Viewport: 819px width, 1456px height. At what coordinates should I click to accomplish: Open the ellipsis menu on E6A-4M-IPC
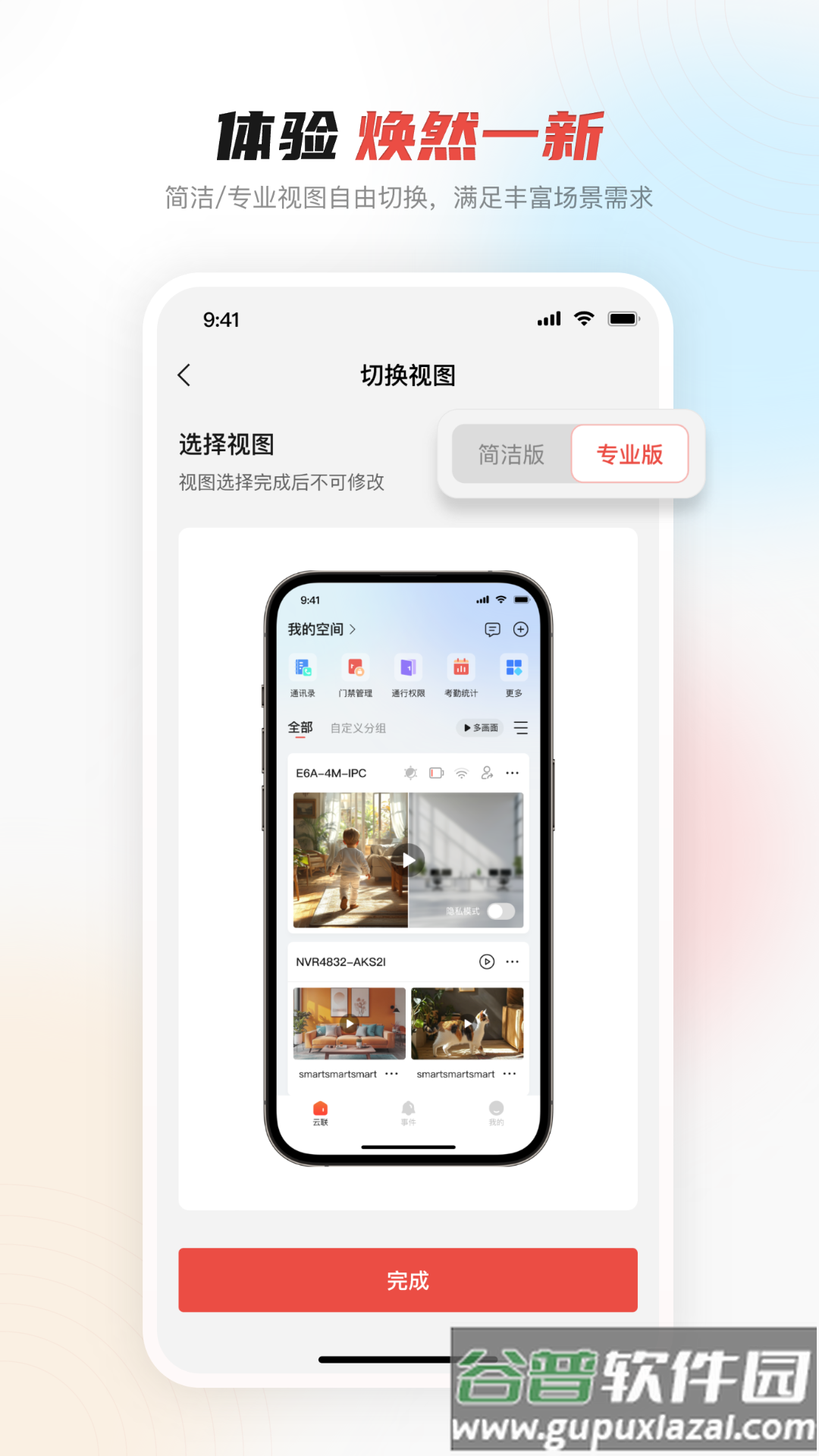(513, 773)
